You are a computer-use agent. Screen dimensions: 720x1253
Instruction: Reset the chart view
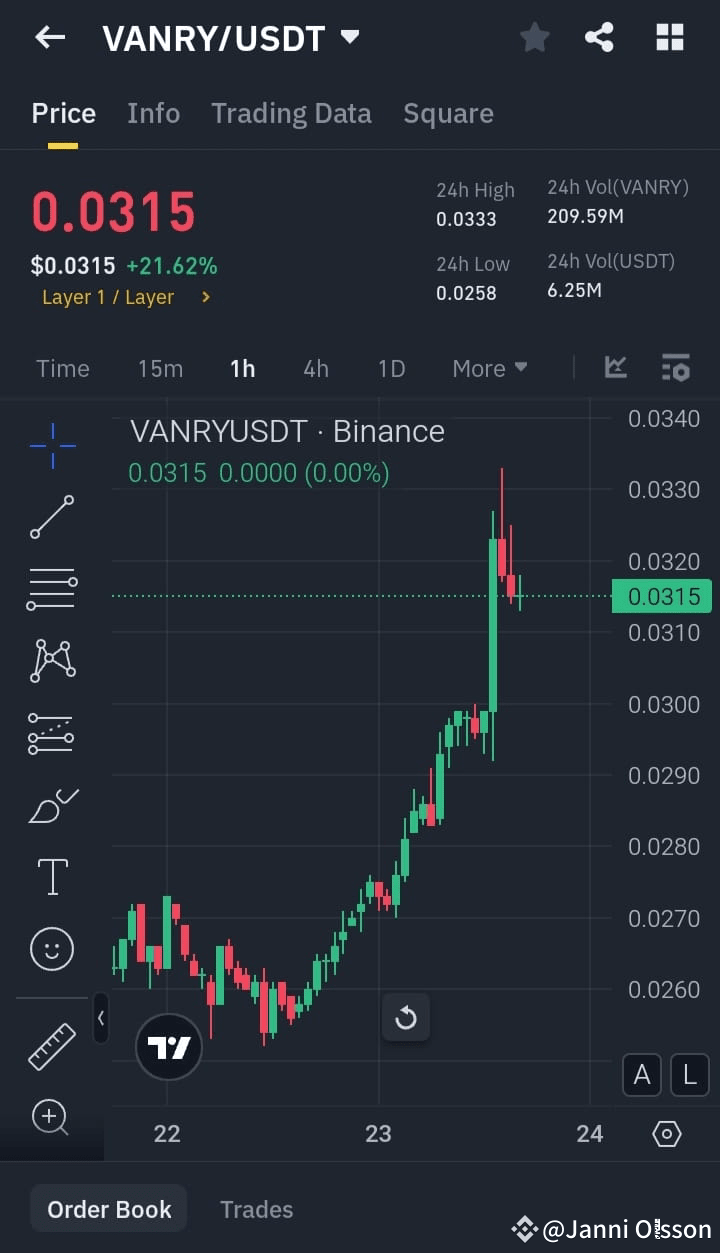(406, 1018)
